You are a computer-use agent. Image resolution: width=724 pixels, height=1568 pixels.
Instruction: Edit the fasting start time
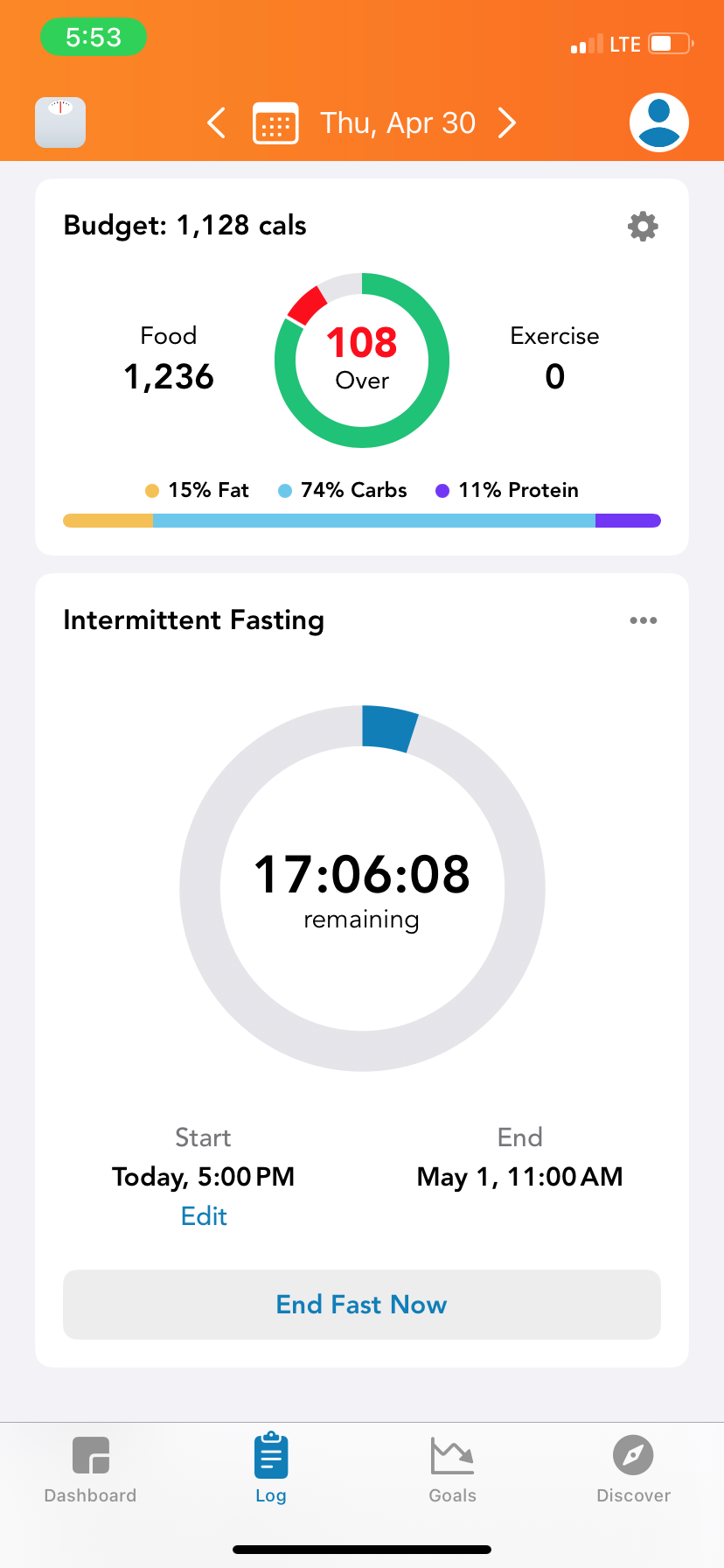coord(204,1216)
